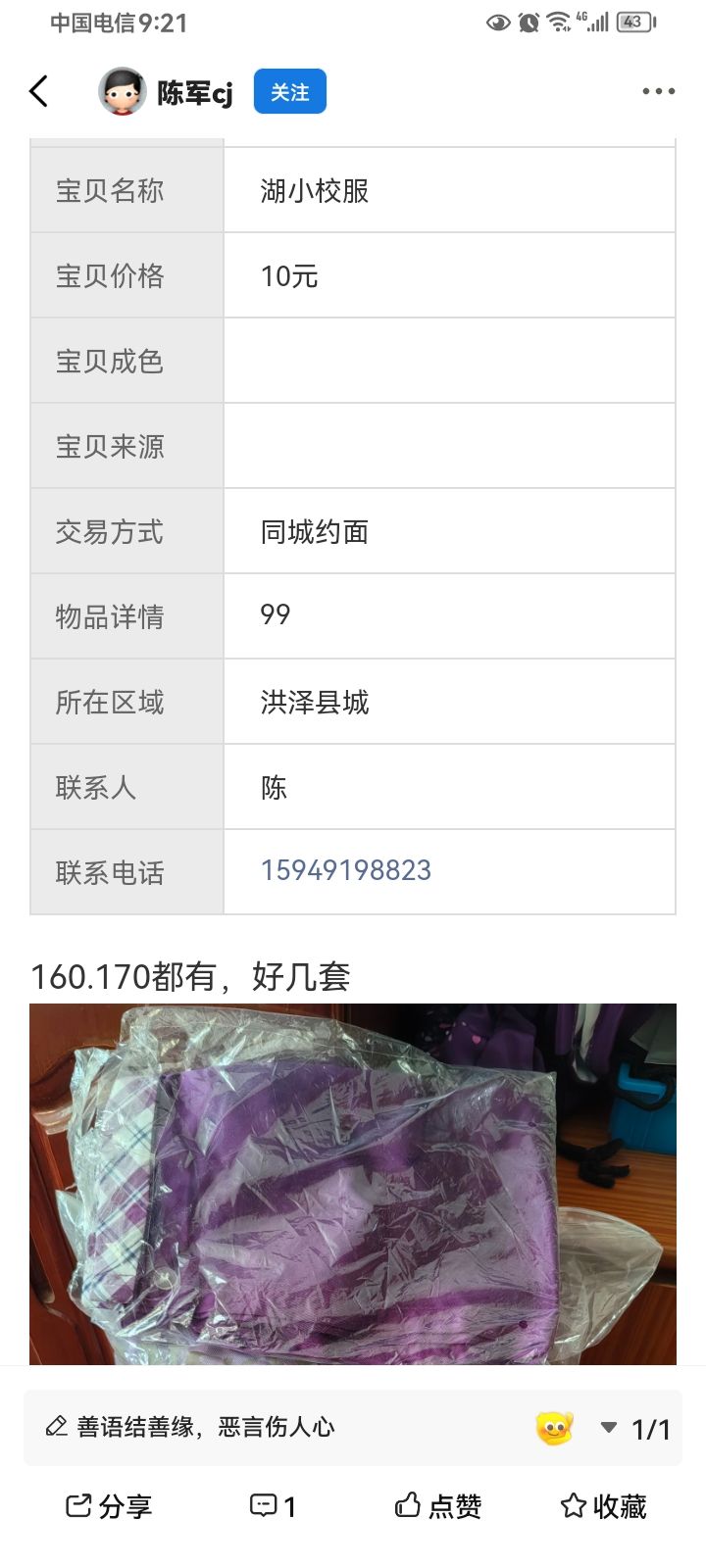Go back using the top-left arrow

38,92
